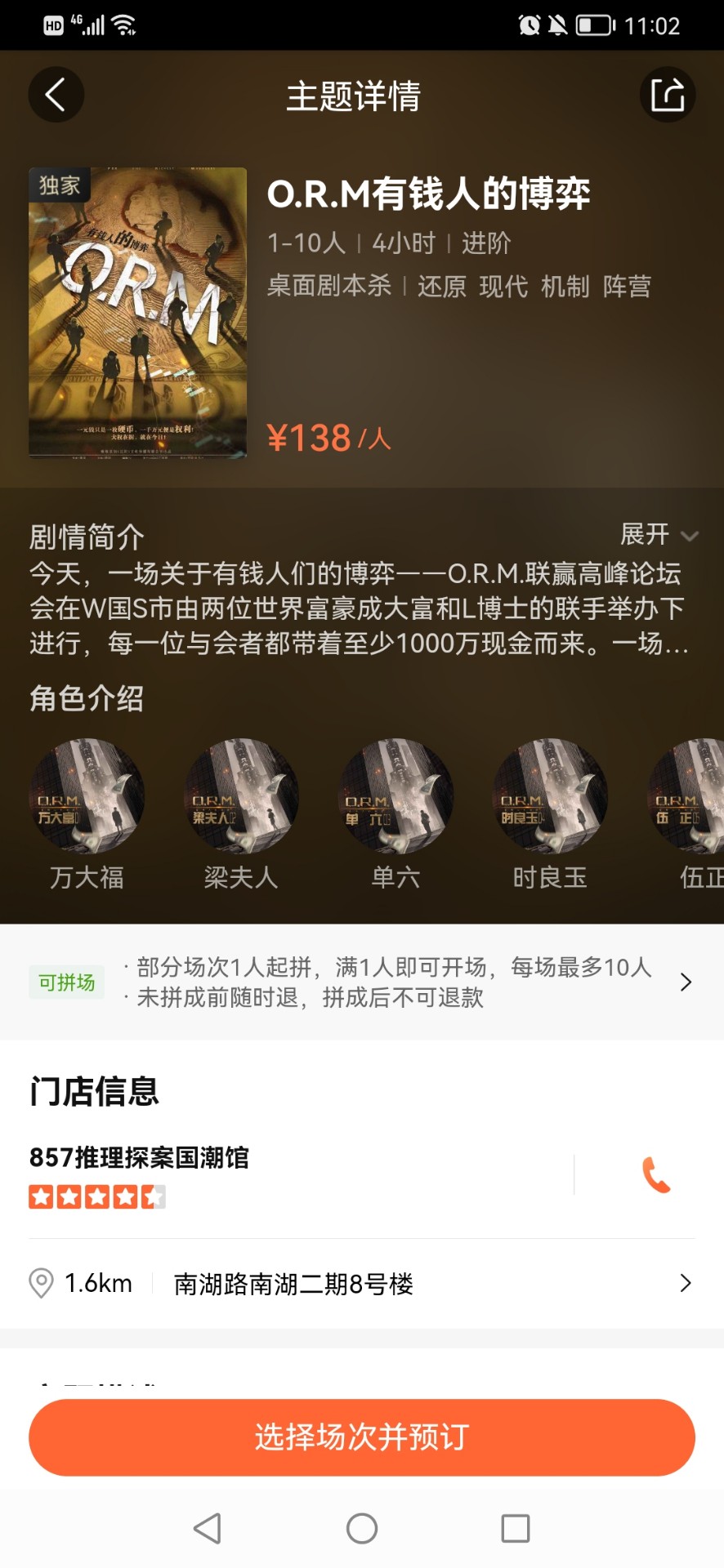Image resolution: width=724 pixels, height=1568 pixels.
Task: View character 单六
Action: 396,796
